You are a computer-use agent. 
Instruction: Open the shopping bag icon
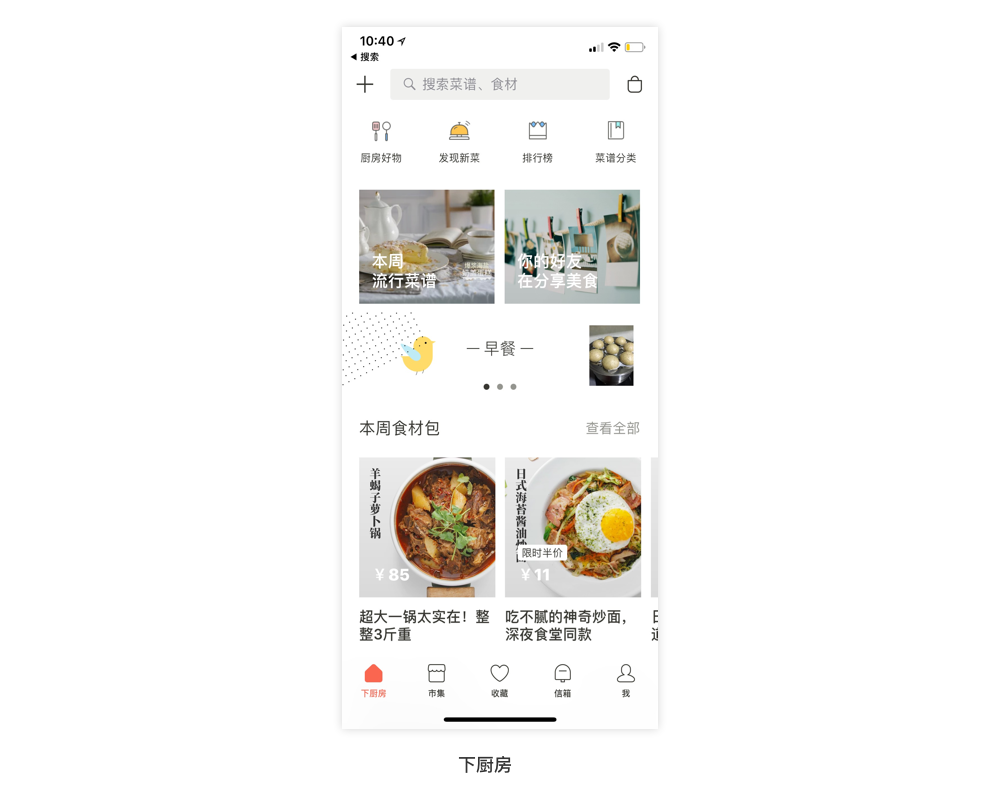click(x=634, y=84)
